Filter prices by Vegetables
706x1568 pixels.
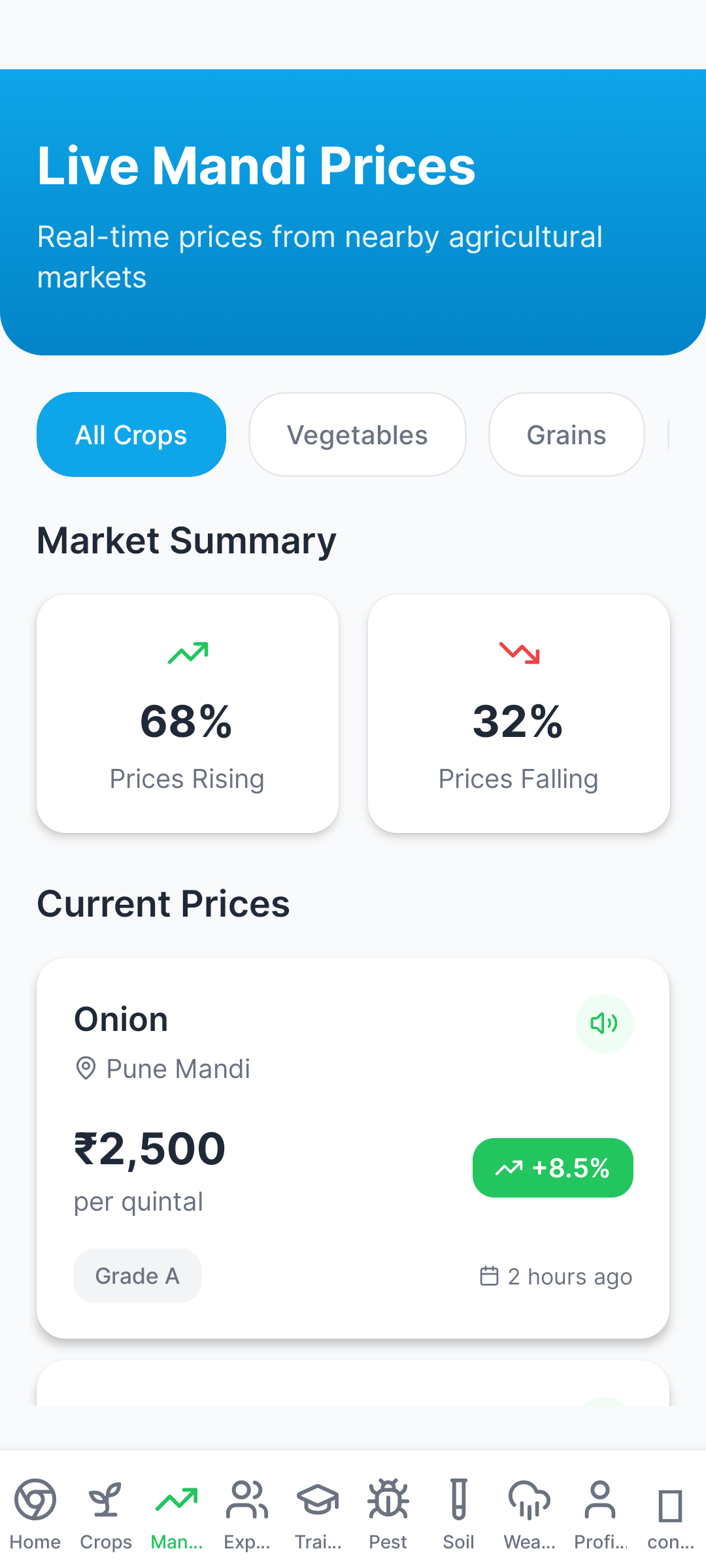357,435
